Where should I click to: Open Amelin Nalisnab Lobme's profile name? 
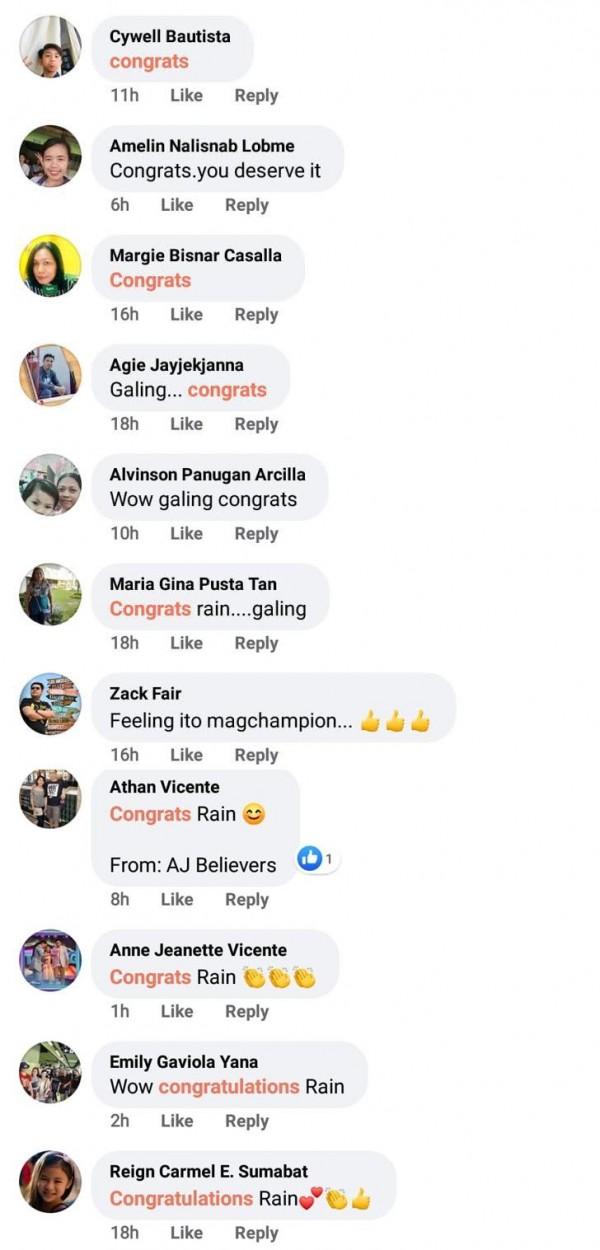(201, 146)
